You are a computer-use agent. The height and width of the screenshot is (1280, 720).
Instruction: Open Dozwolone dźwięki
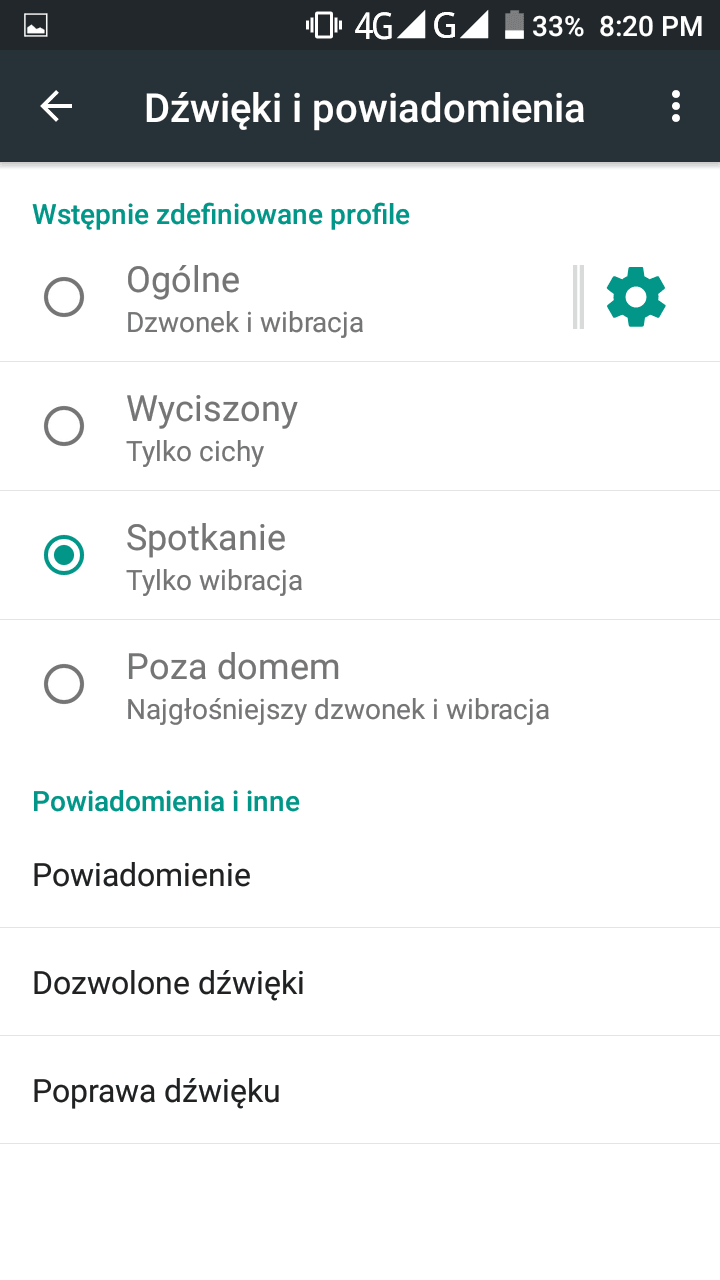click(360, 983)
